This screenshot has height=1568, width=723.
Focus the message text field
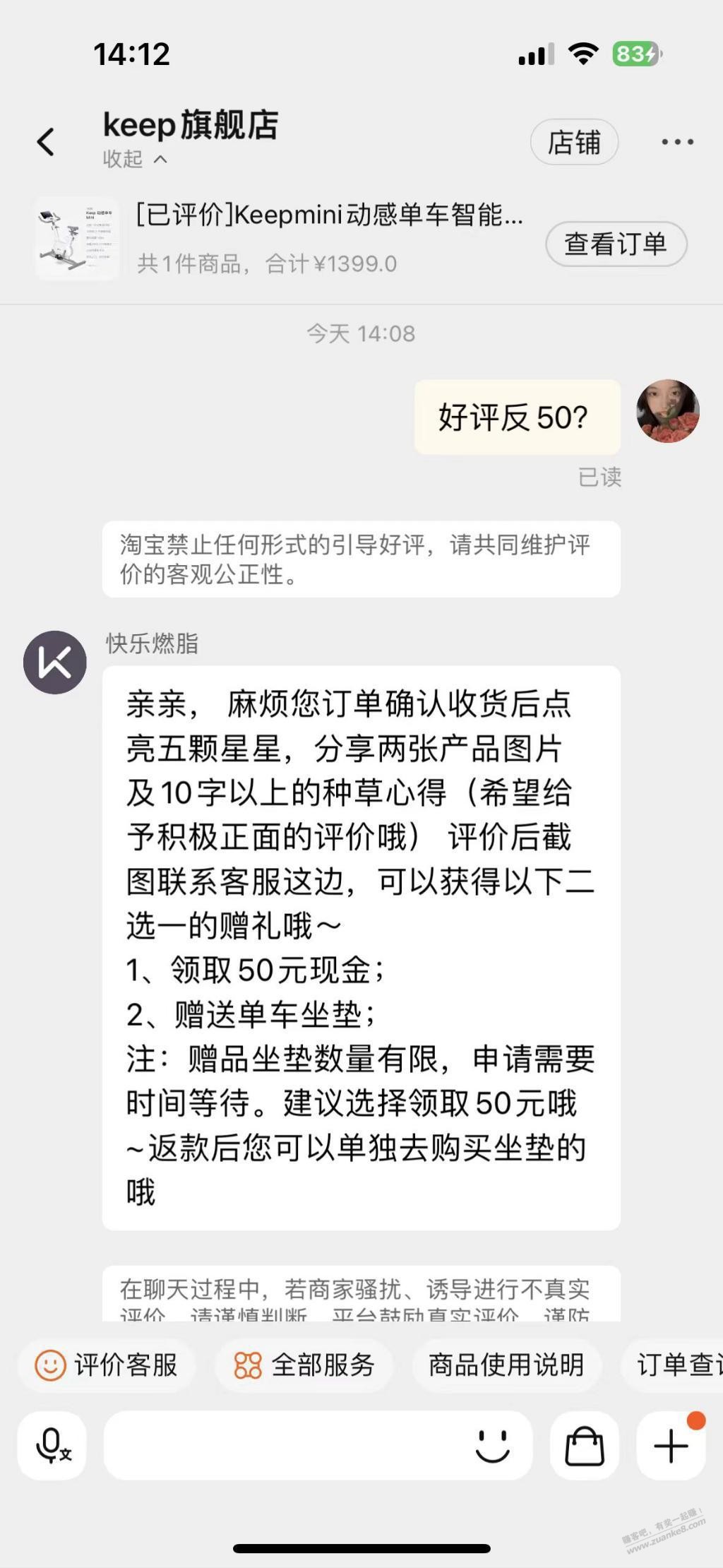click(282, 1446)
